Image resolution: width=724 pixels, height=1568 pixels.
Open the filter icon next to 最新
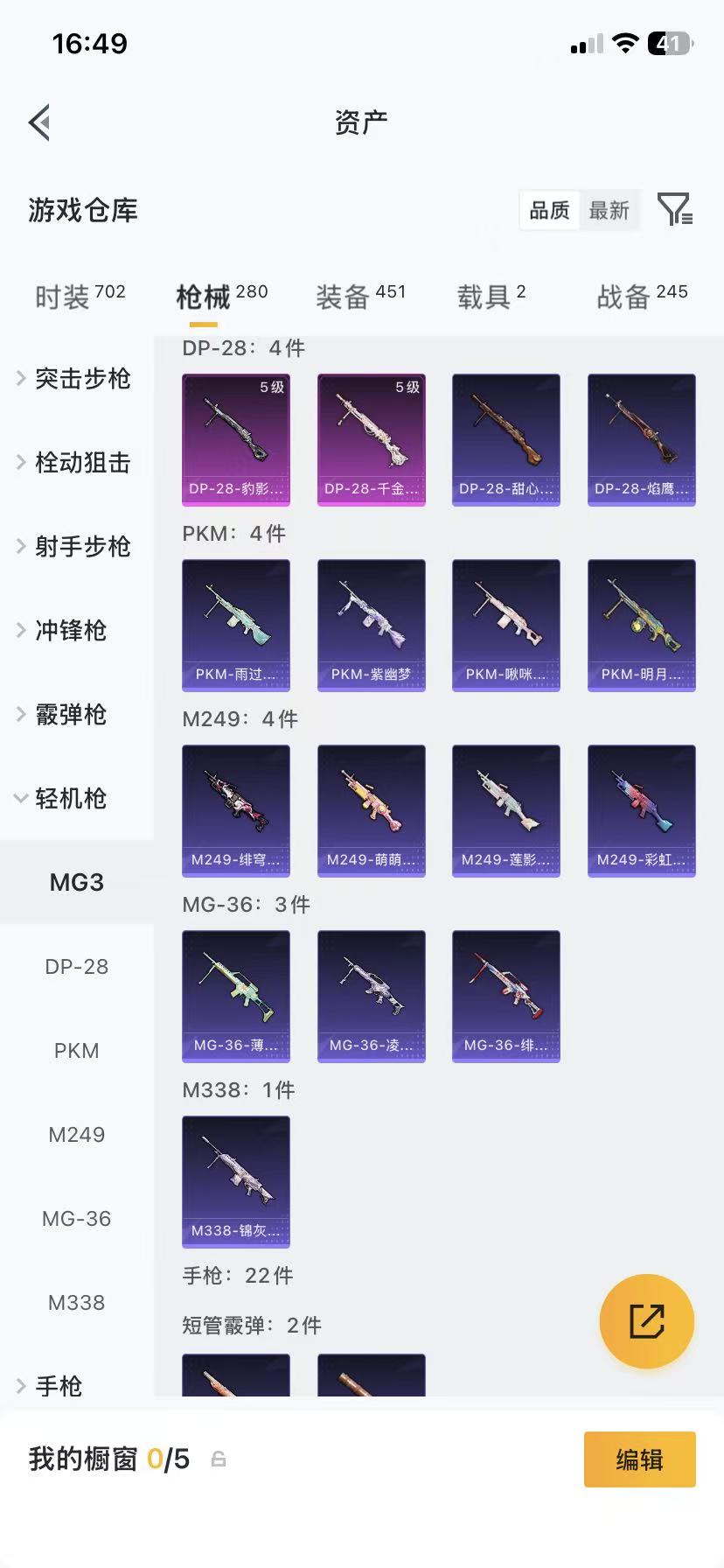pyautogui.click(x=674, y=210)
